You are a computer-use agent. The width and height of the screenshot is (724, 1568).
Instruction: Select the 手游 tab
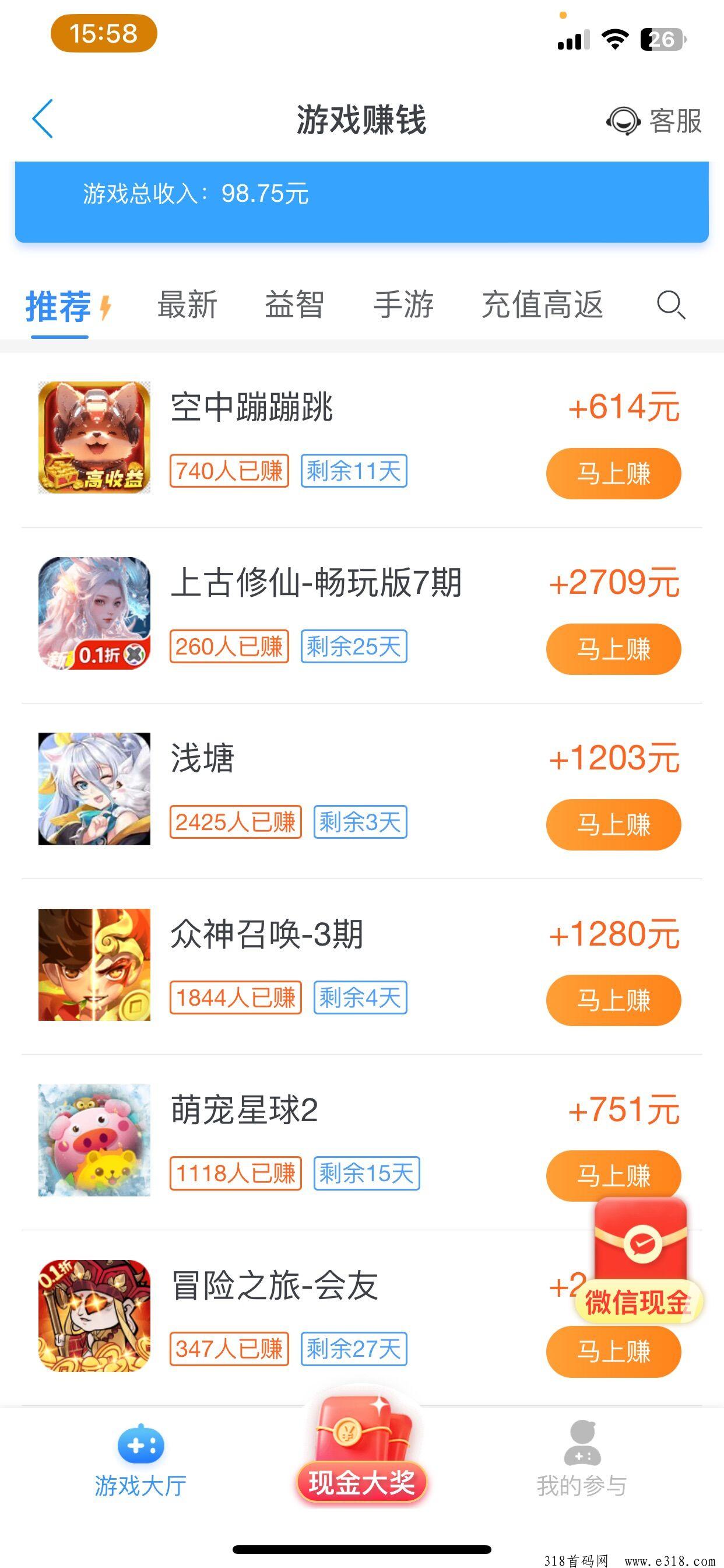click(403, 305)
